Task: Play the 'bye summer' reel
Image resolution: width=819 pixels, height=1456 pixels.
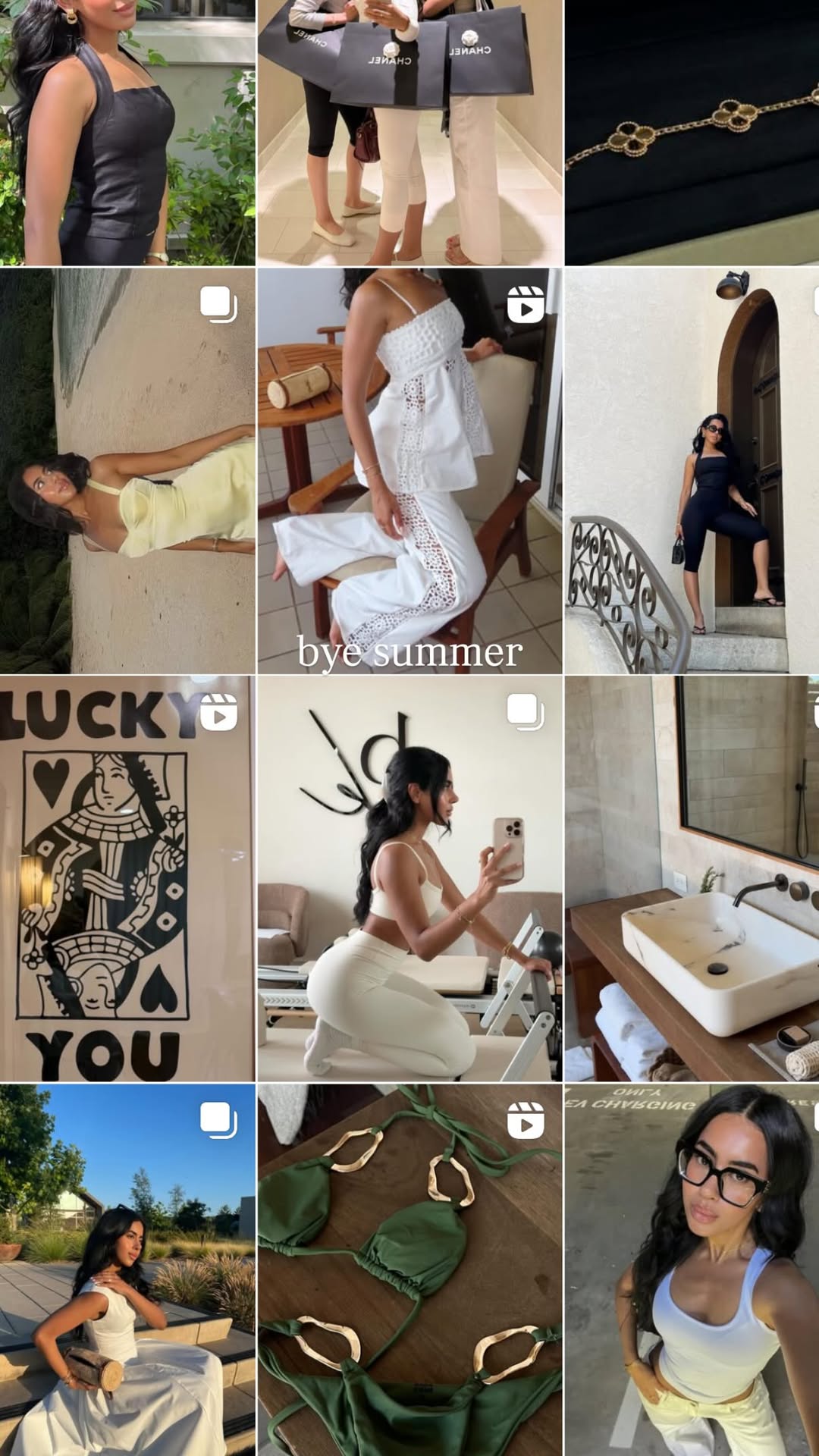Action: click(410, 471)
